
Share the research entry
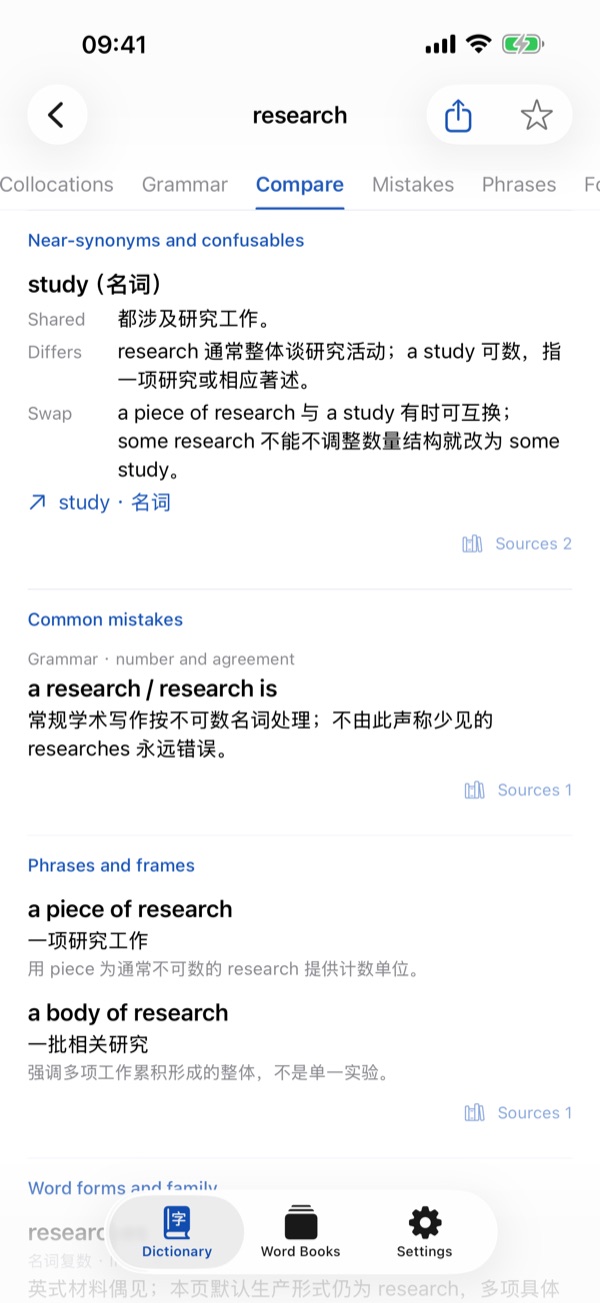point(458,116)
